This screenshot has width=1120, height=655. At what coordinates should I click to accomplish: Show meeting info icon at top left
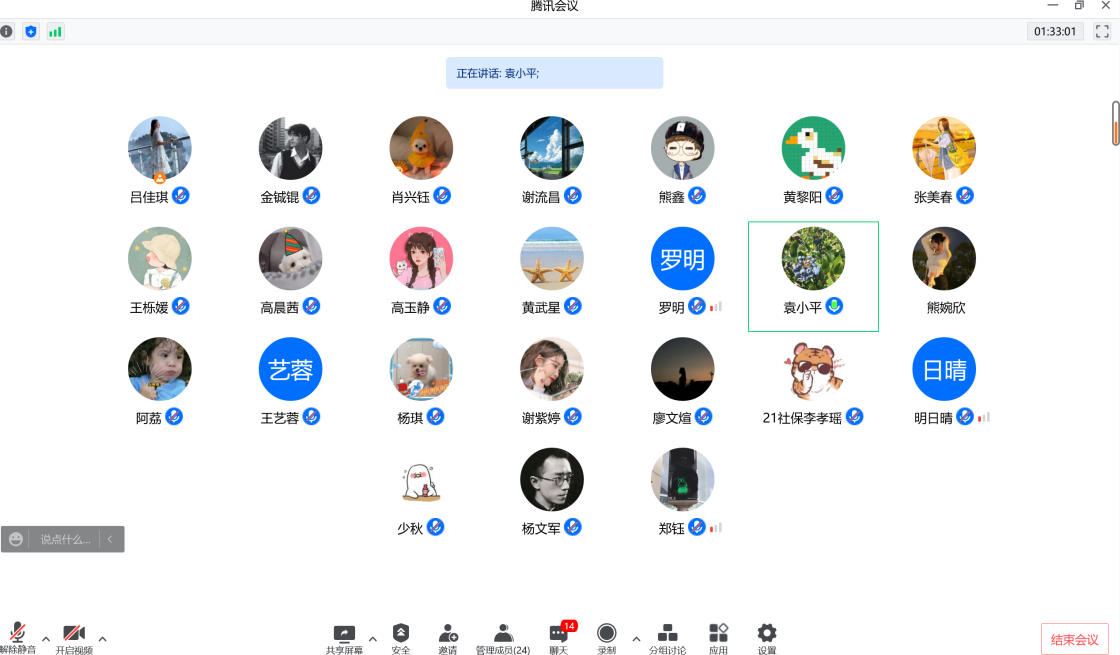(x=7, y=31)
